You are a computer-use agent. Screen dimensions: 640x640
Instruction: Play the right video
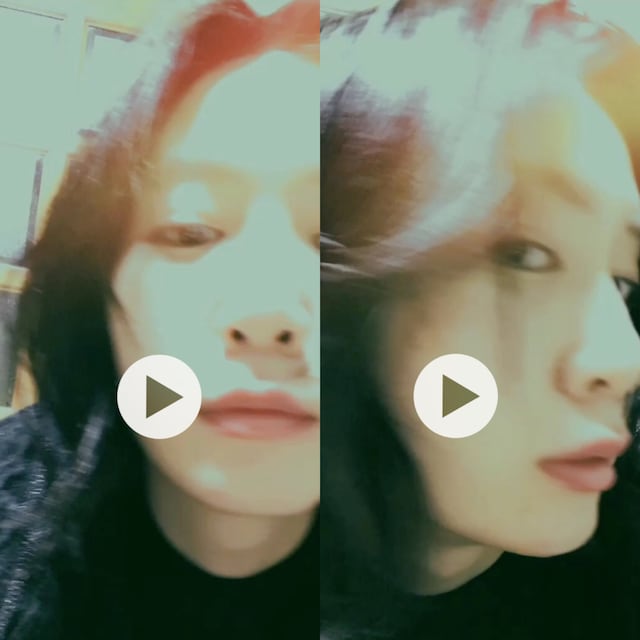coord(456,396)
